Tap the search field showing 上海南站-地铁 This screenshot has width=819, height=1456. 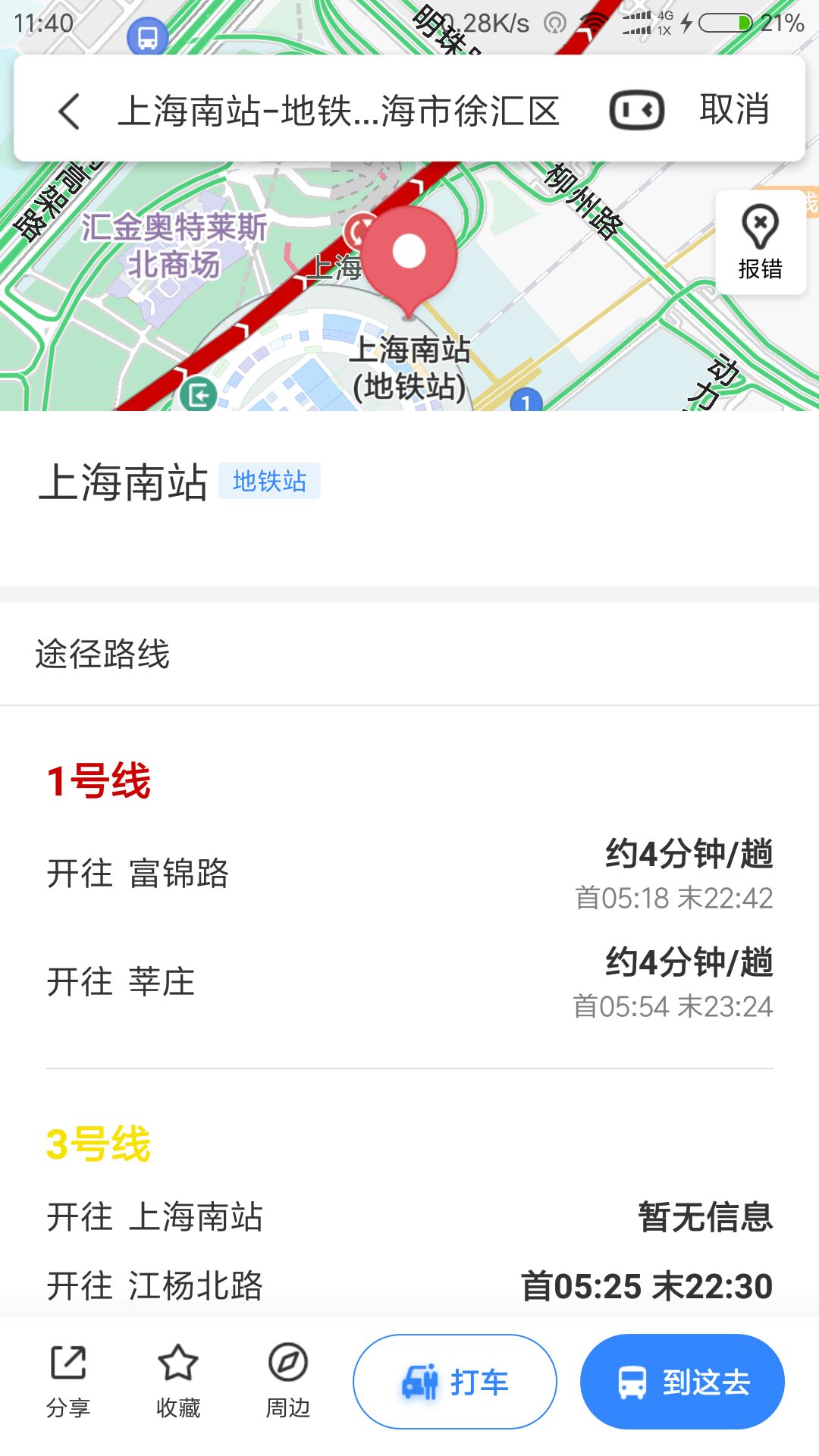pos(338,111)
